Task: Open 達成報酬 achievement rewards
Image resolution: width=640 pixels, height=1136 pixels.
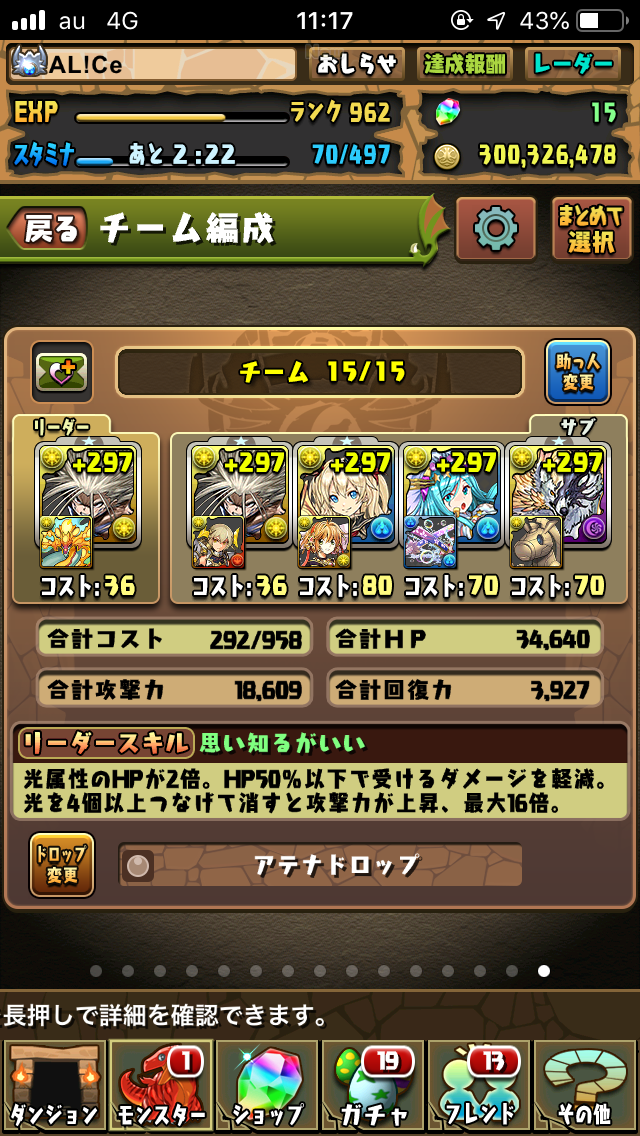Action: pos(464,64)
